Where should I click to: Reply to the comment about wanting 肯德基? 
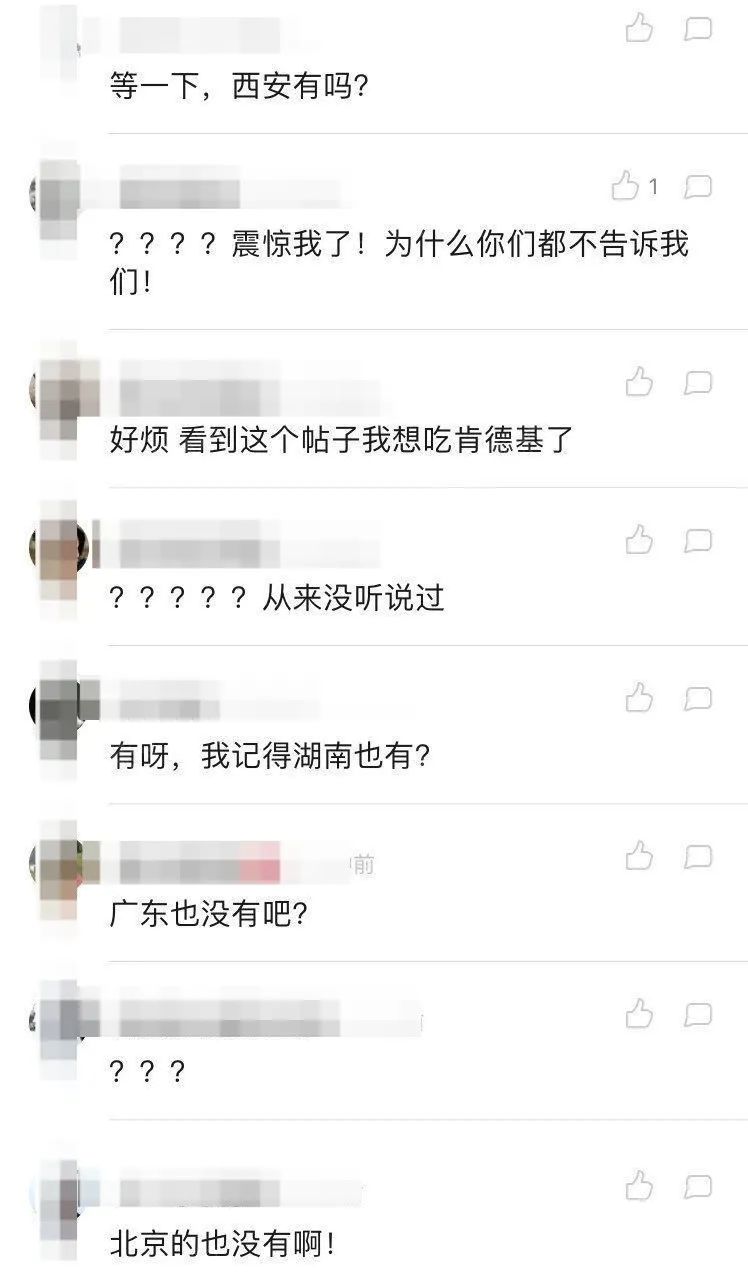(x=698, y=382)
